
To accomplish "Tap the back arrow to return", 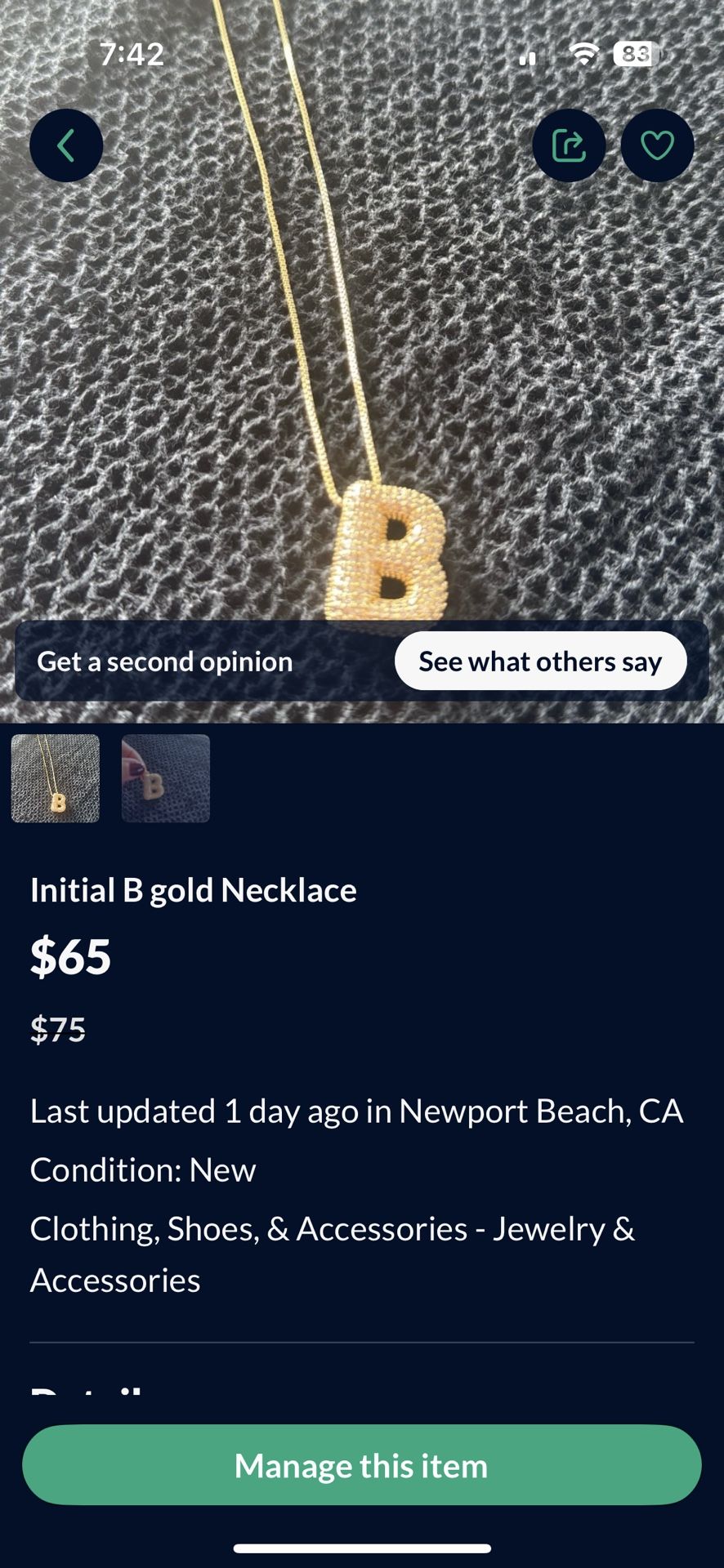I will [66, 145].
